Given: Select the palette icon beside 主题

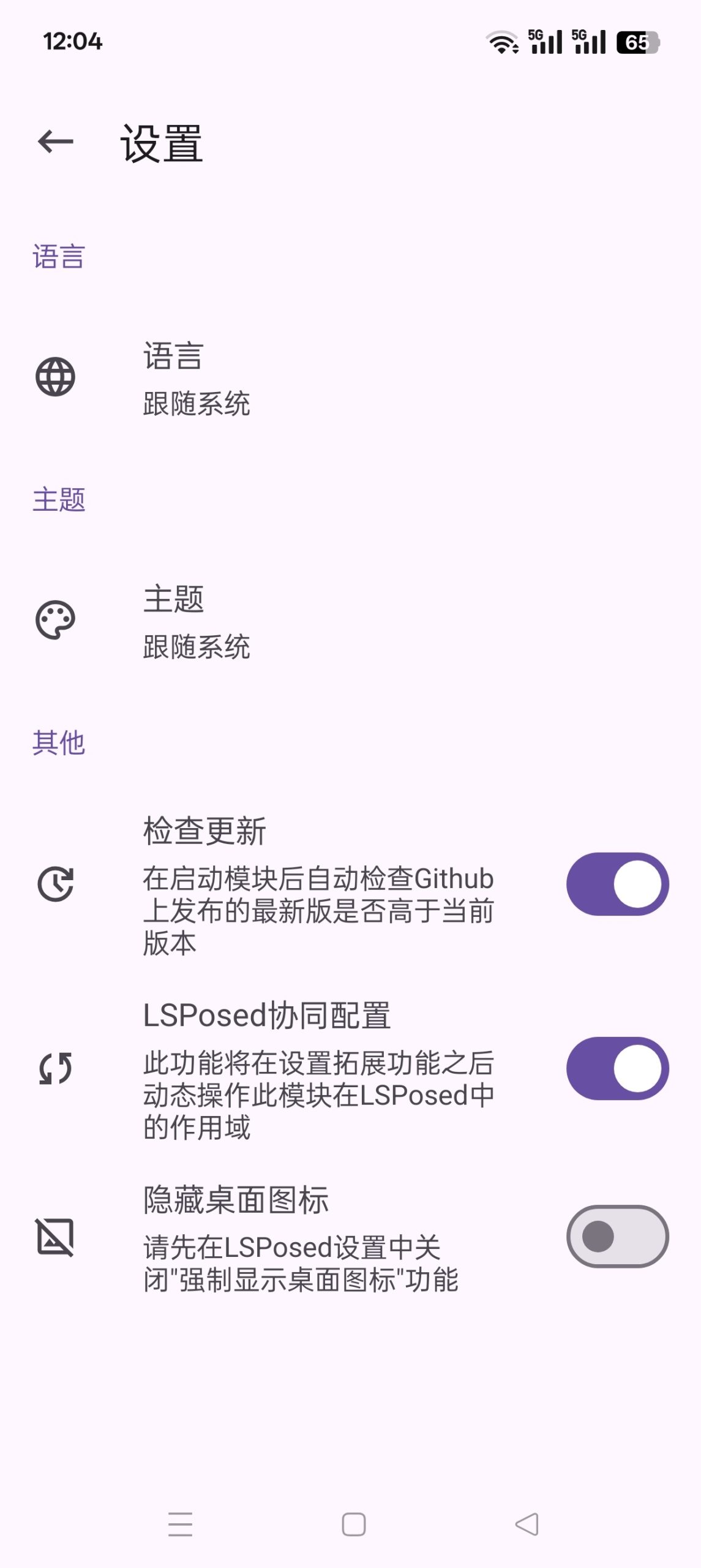Looking at the screenshot, I should click(x=55, y=620).
